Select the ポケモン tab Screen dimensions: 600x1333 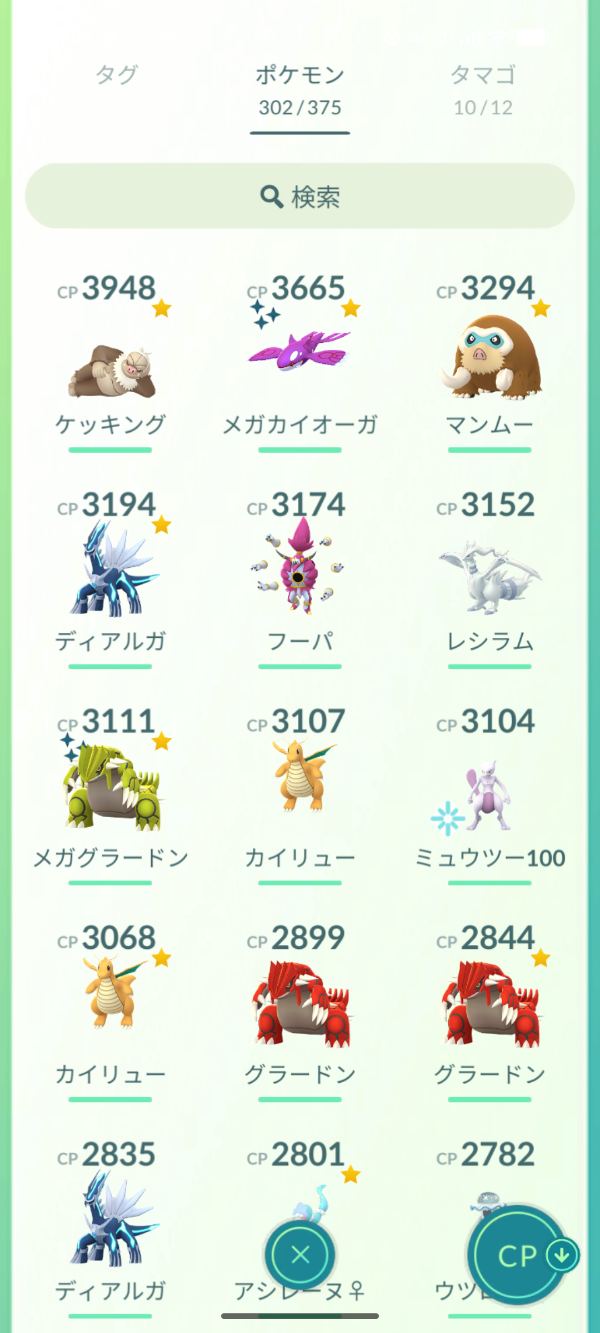[300, 88]
